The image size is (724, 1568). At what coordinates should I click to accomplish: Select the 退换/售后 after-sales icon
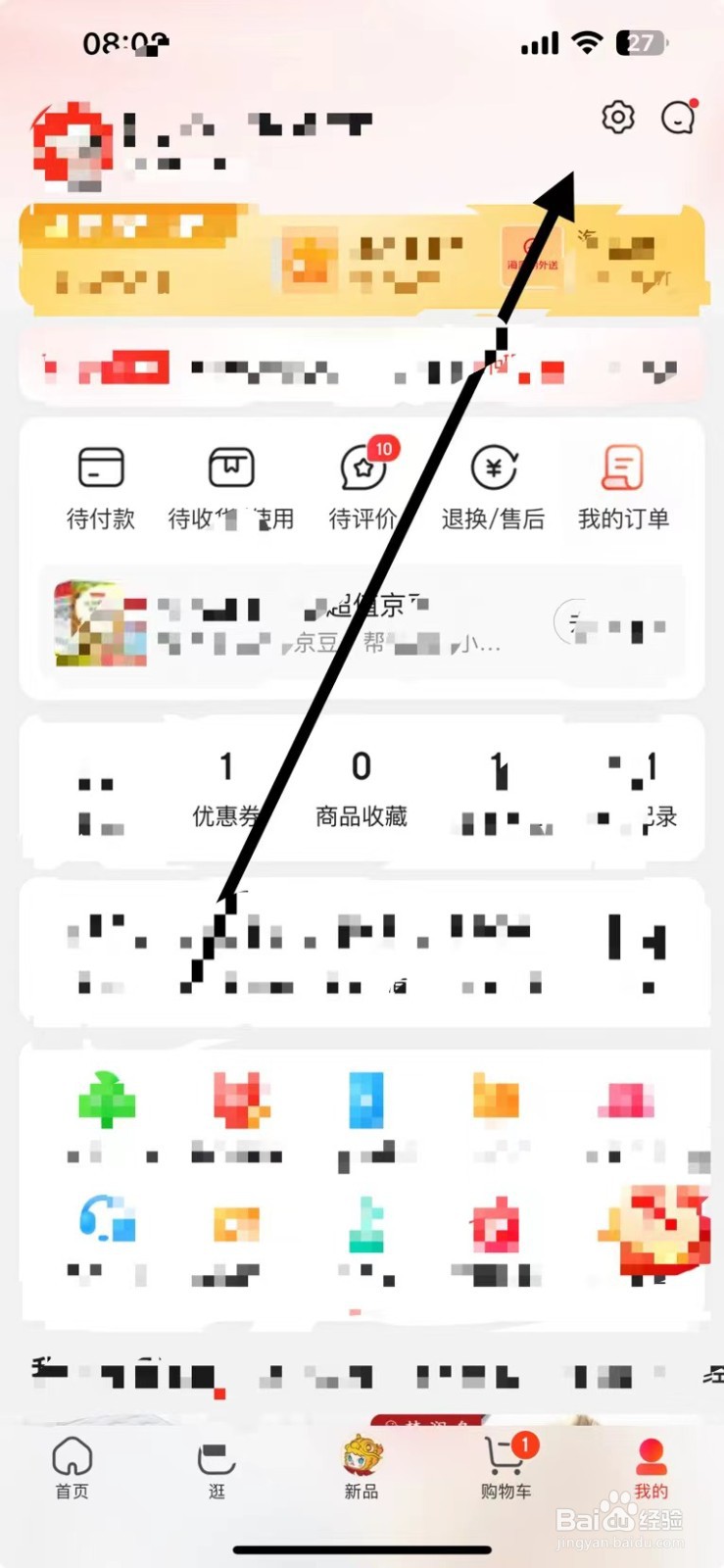[495, 468]
